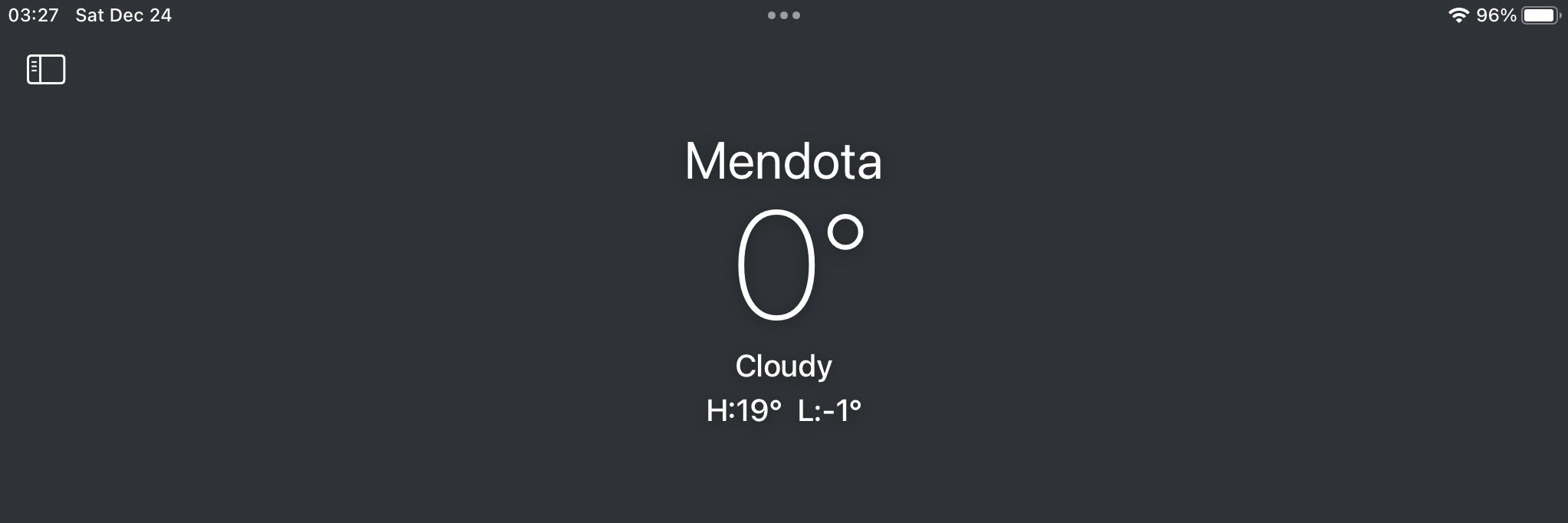1568x523 pixels.
Task: Open the multitasking three-dot menu
Action: [783, 15]
